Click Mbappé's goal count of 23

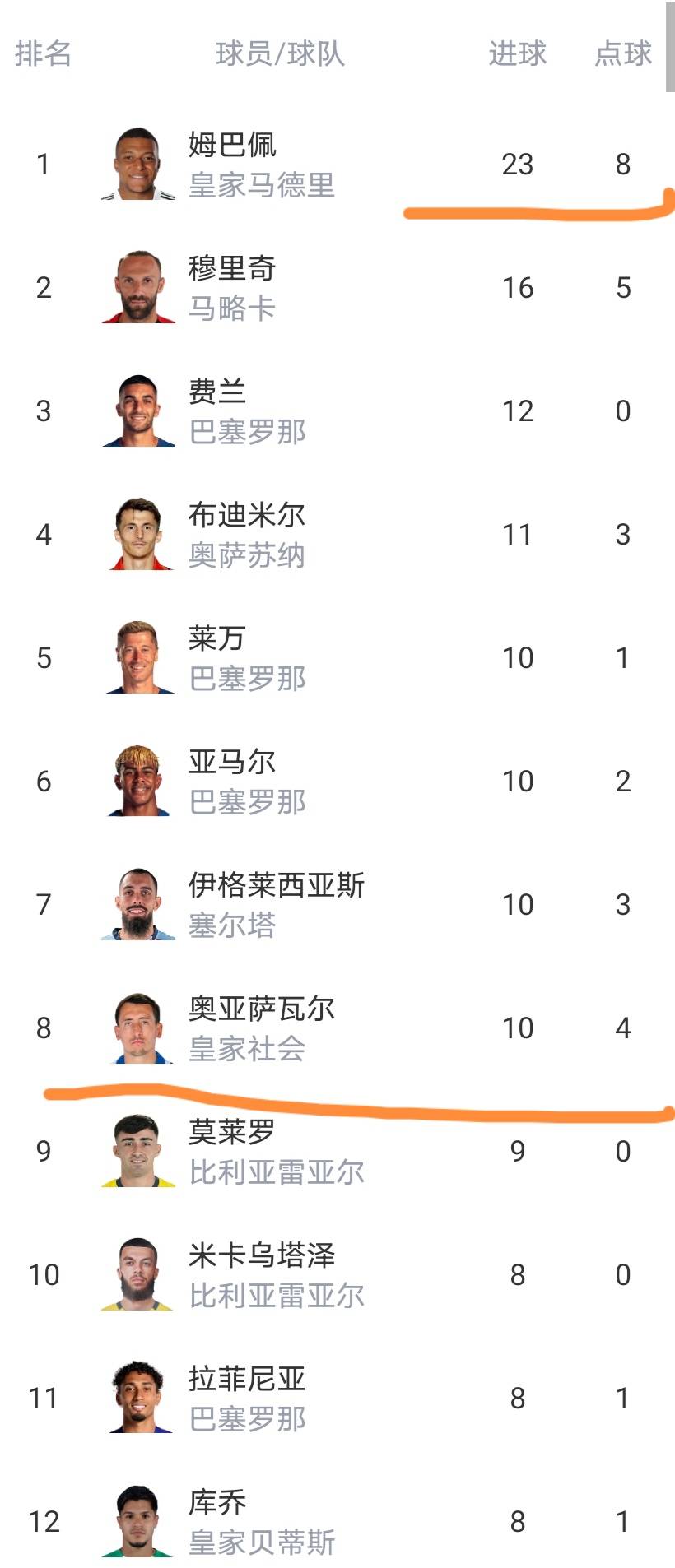tap(519, 164)
